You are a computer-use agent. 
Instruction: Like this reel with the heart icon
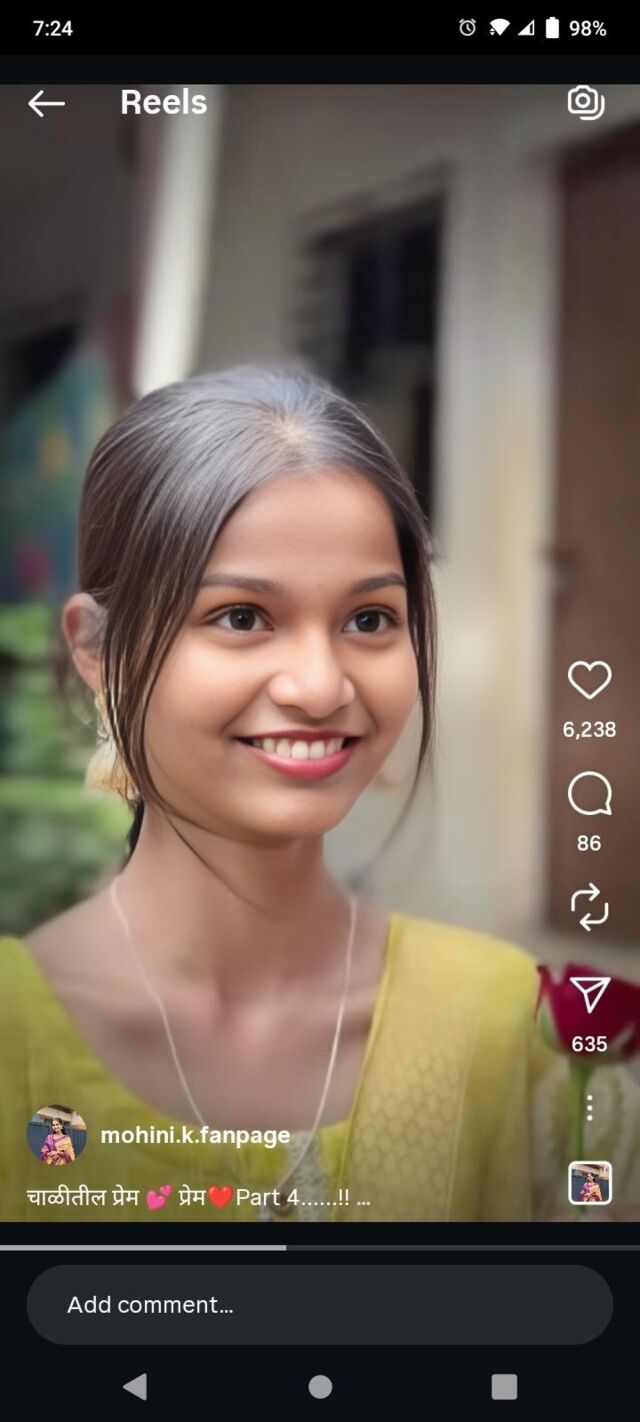[589, 681]
